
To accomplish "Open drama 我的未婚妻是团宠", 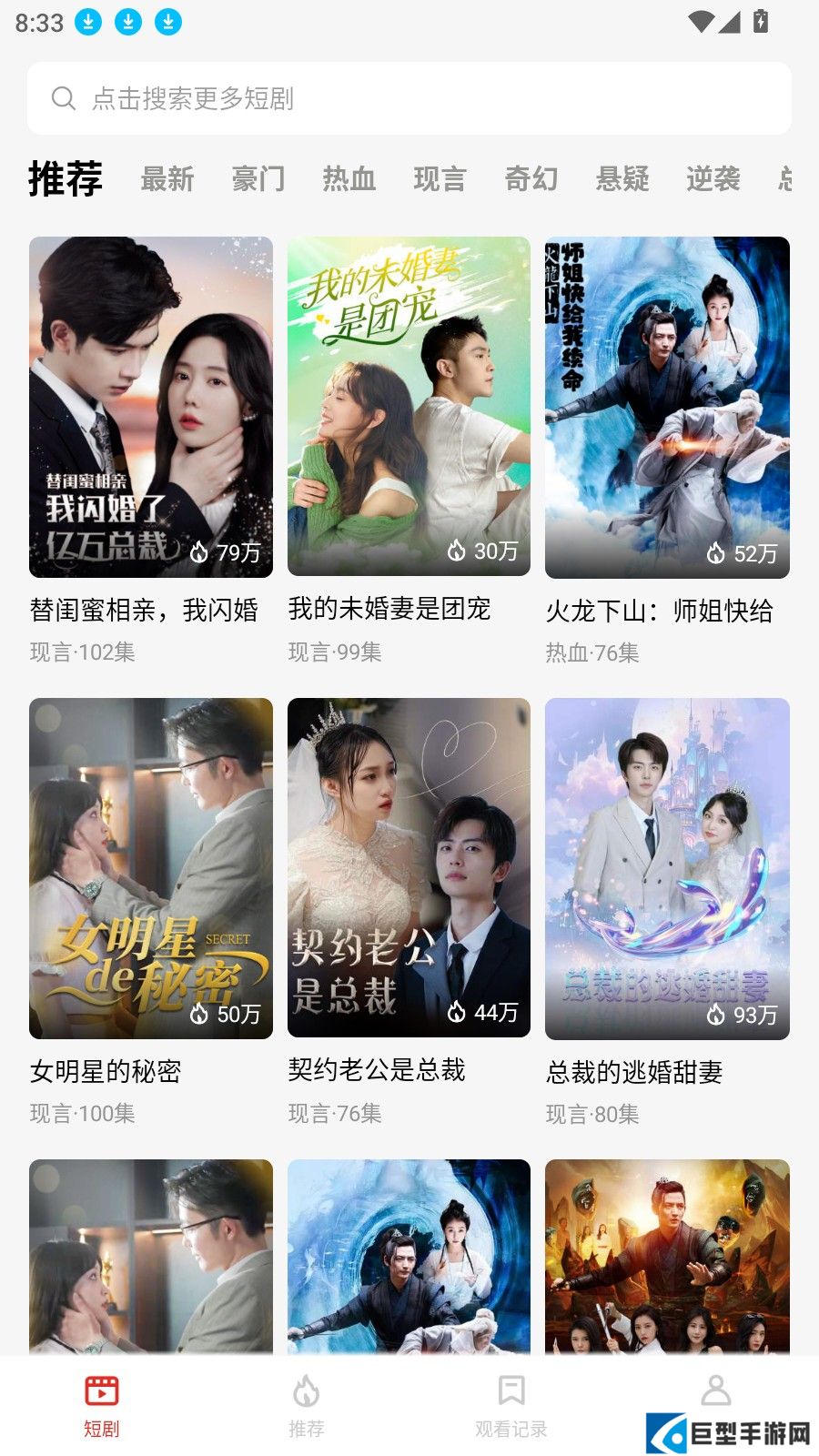I will pos(409,407).
